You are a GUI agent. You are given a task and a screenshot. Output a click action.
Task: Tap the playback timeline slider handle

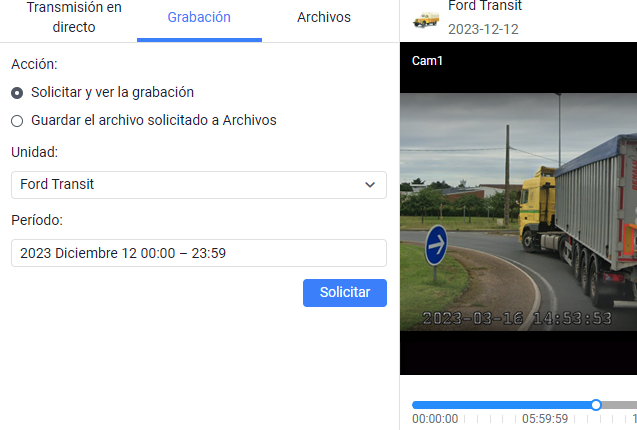point(596,405)
